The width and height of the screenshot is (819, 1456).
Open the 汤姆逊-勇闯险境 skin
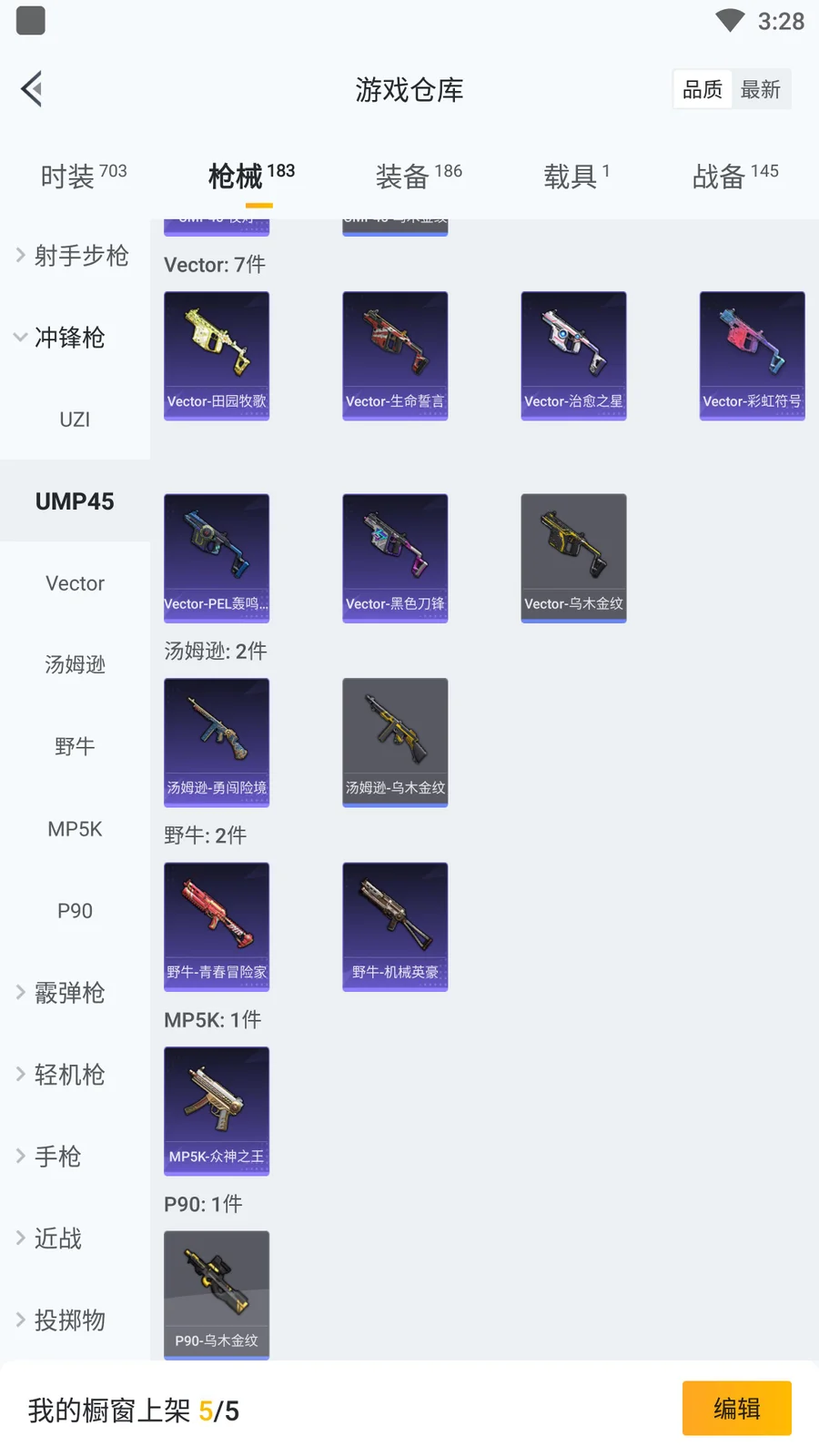(217, 742)
